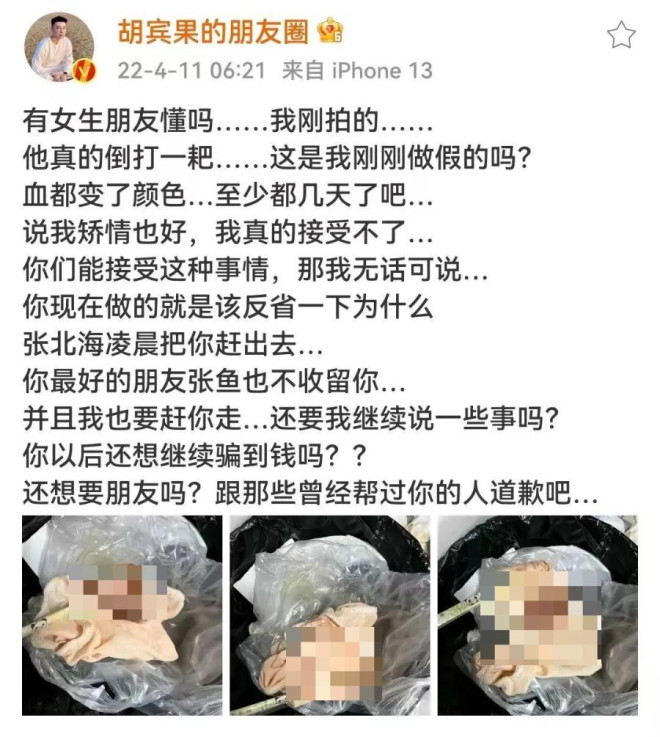View the last photo in the post
This screenshot has width=660, height=737.
[x=537, y=614]
